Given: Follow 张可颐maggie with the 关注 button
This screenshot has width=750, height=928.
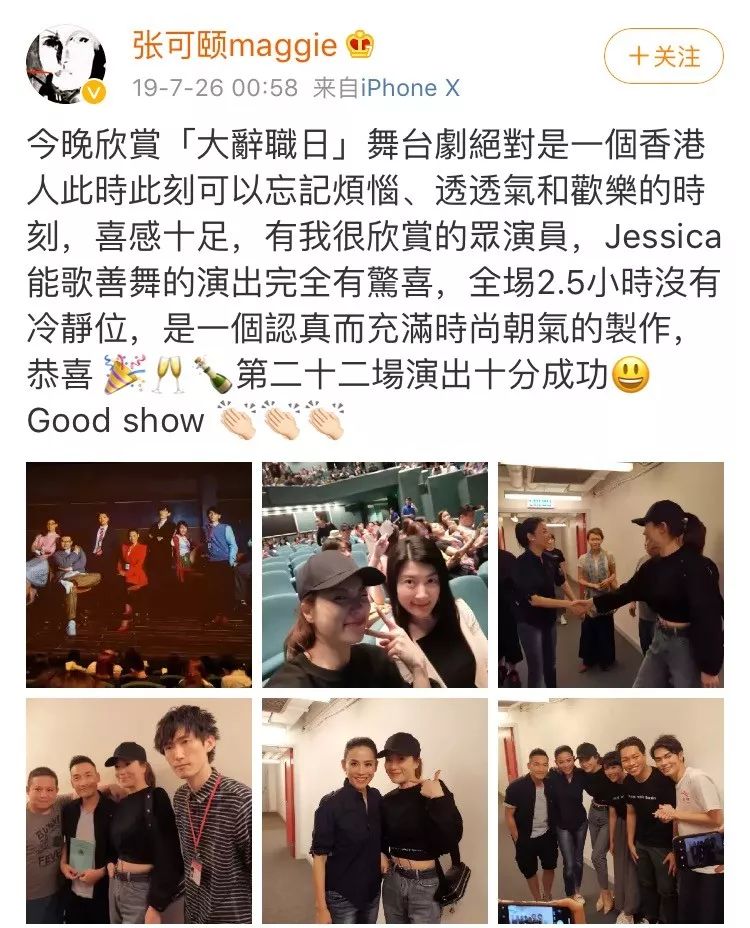Looking at the screenshot, I should point(663,55).
